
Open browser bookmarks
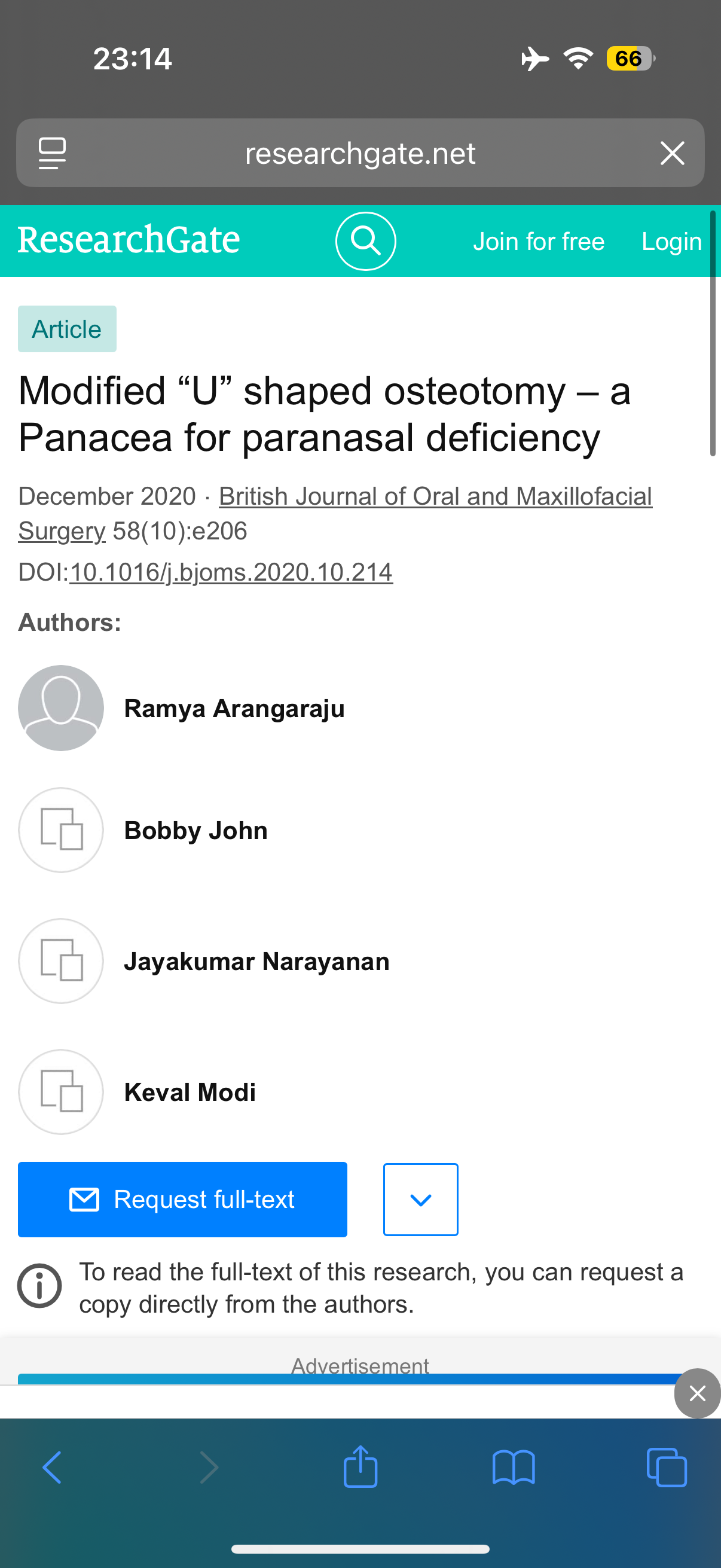[514, 1467]
